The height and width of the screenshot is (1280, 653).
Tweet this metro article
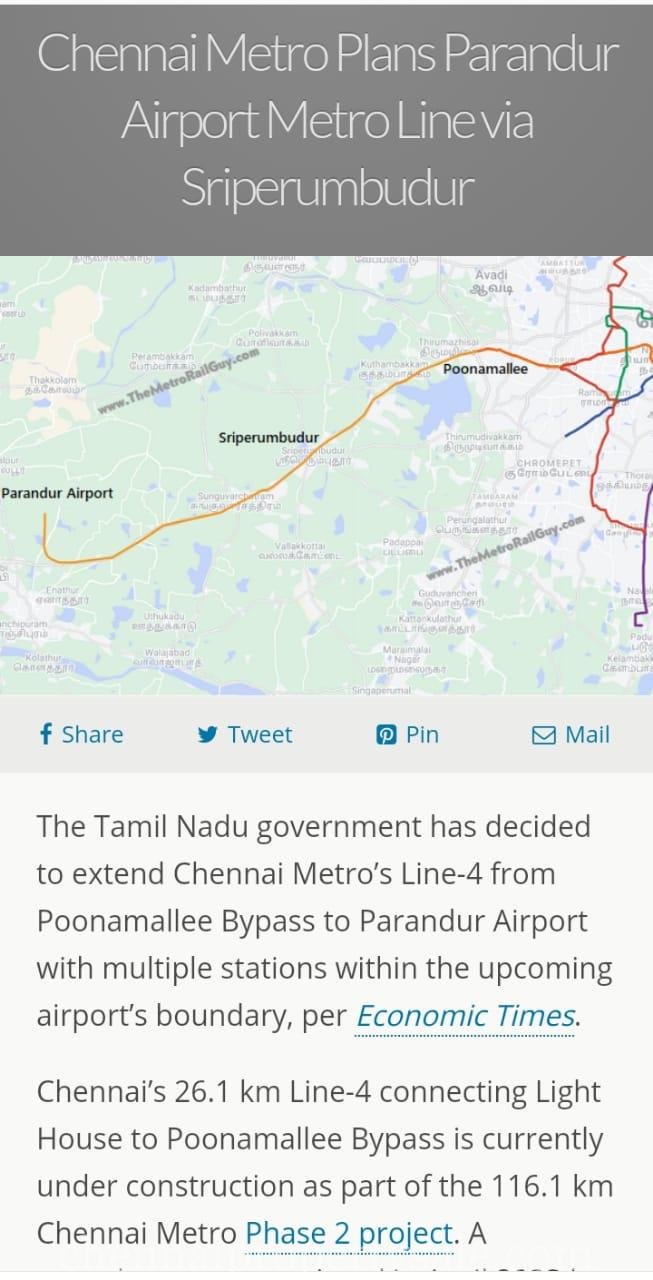(x=245, y=735)
